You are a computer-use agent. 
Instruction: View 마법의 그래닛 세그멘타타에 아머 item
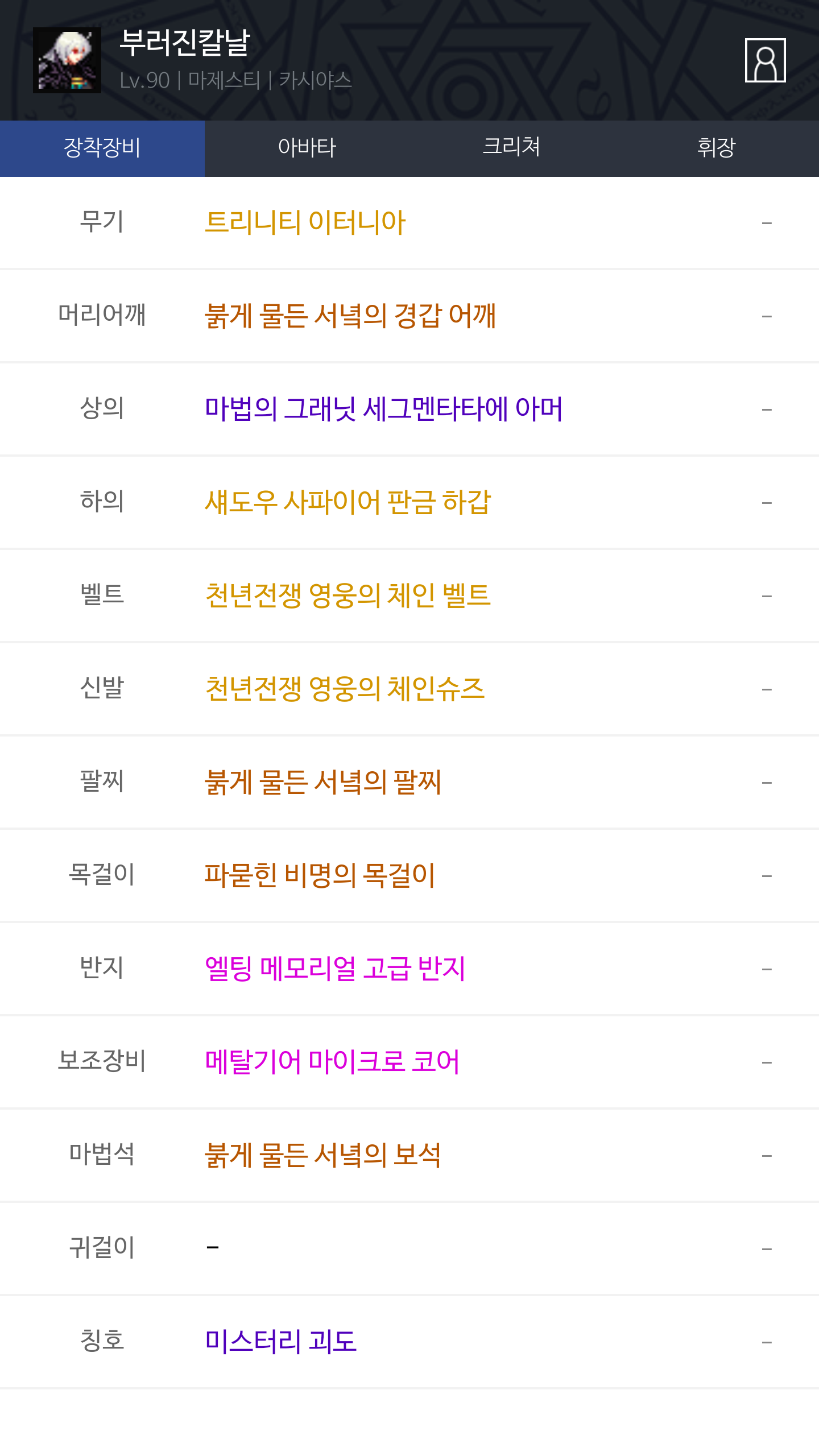click(384, 408)
